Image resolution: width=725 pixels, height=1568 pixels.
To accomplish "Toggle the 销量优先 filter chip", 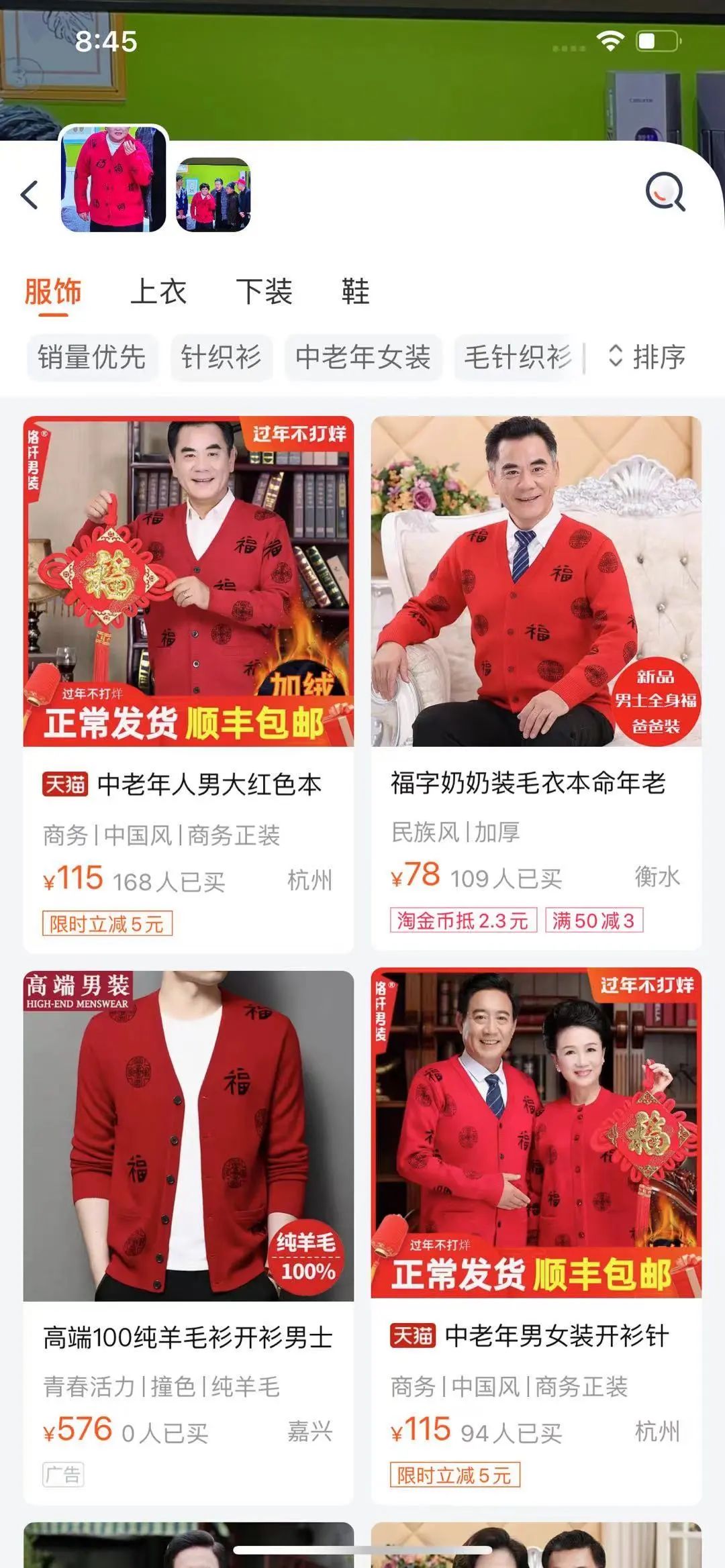I will point(91,358).
